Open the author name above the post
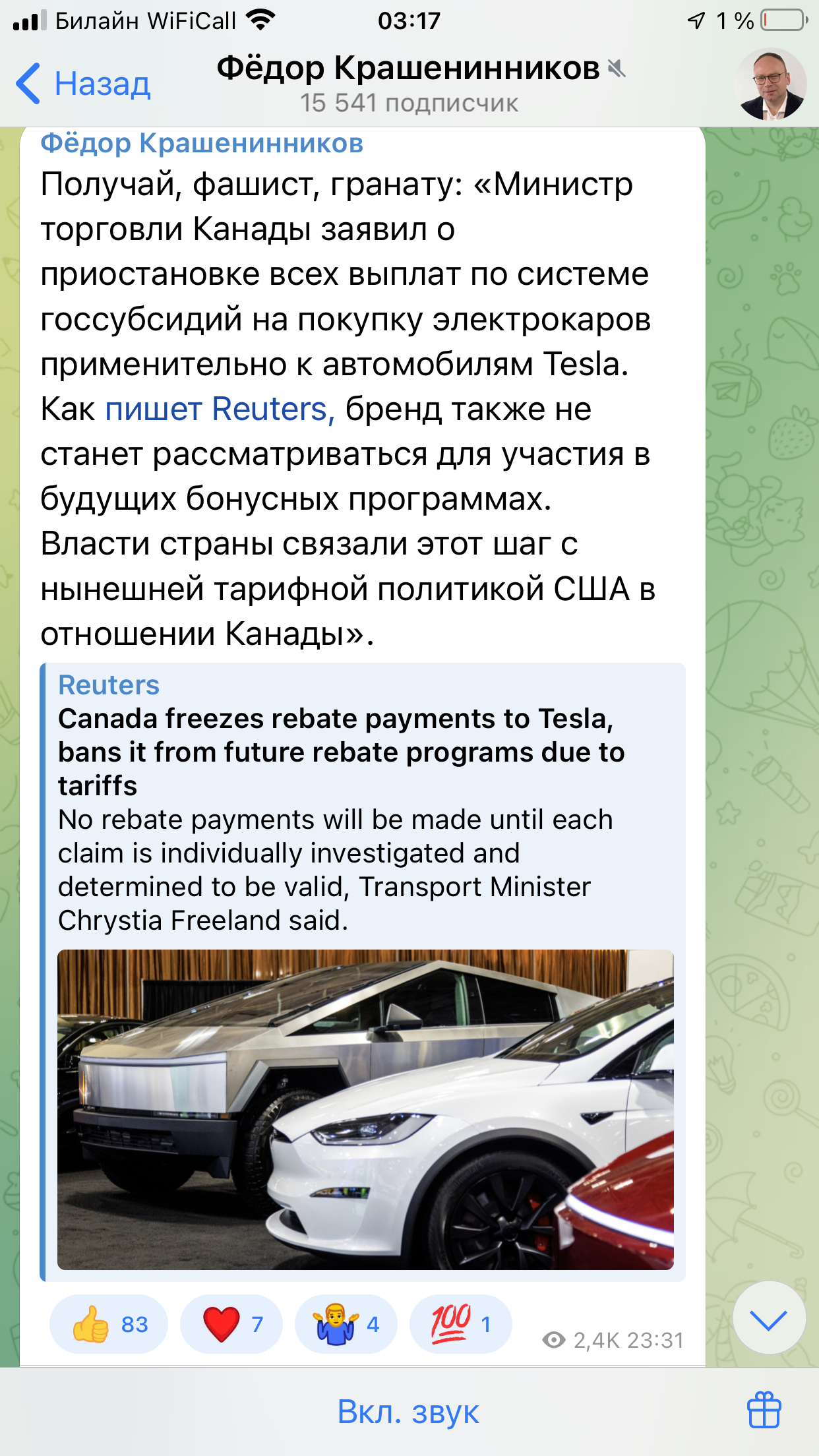 202,143
